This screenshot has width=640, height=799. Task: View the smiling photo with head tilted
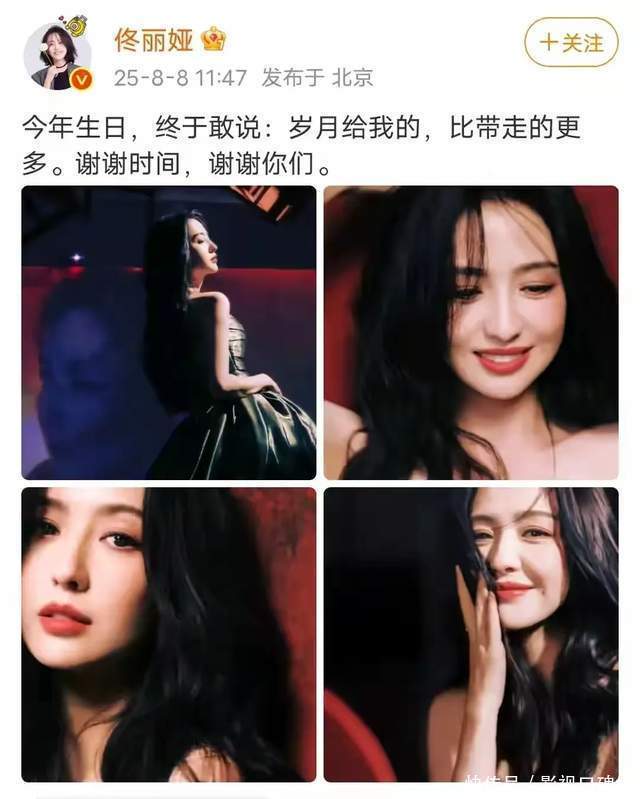471,332
